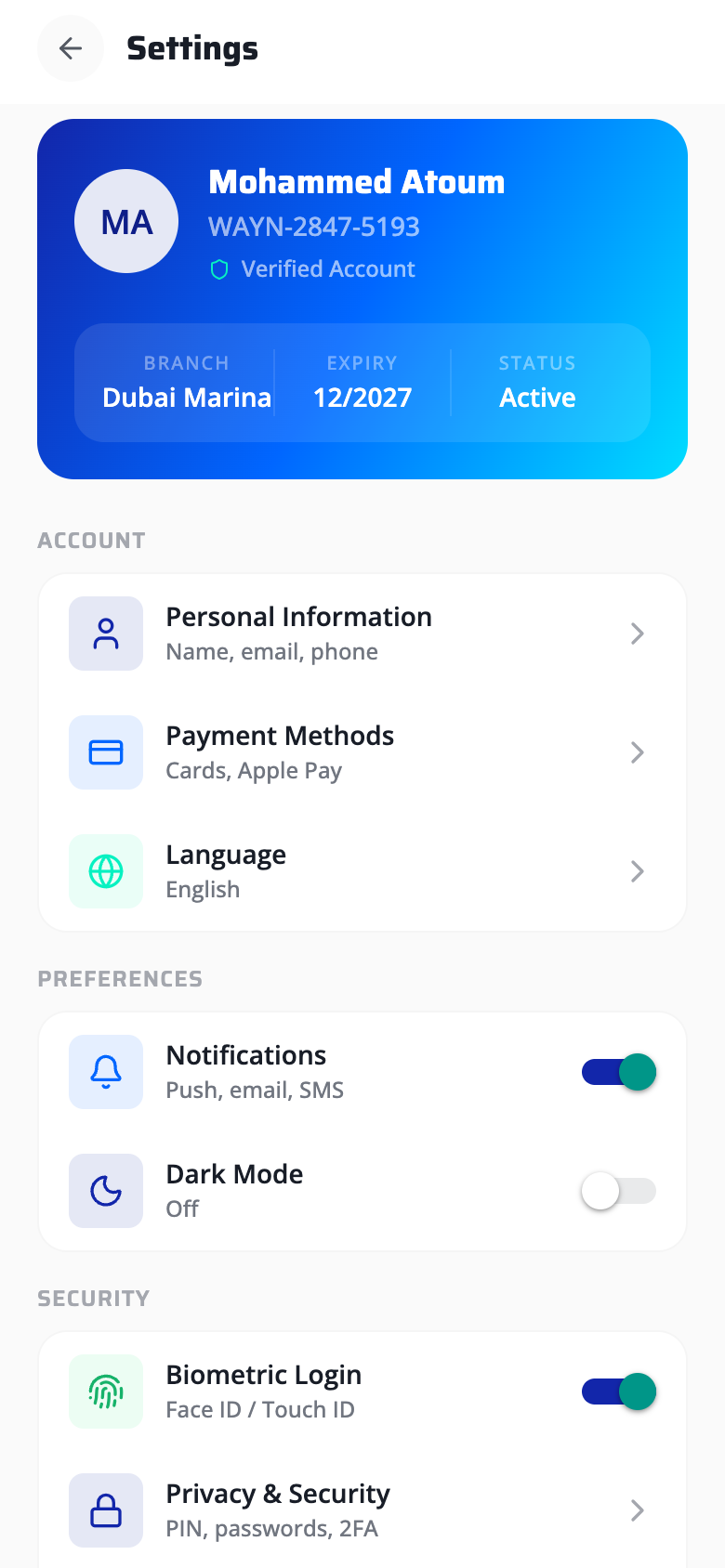
Task: Open Personal Information settings
Action: pyautogui.click(x=362, y=634)
